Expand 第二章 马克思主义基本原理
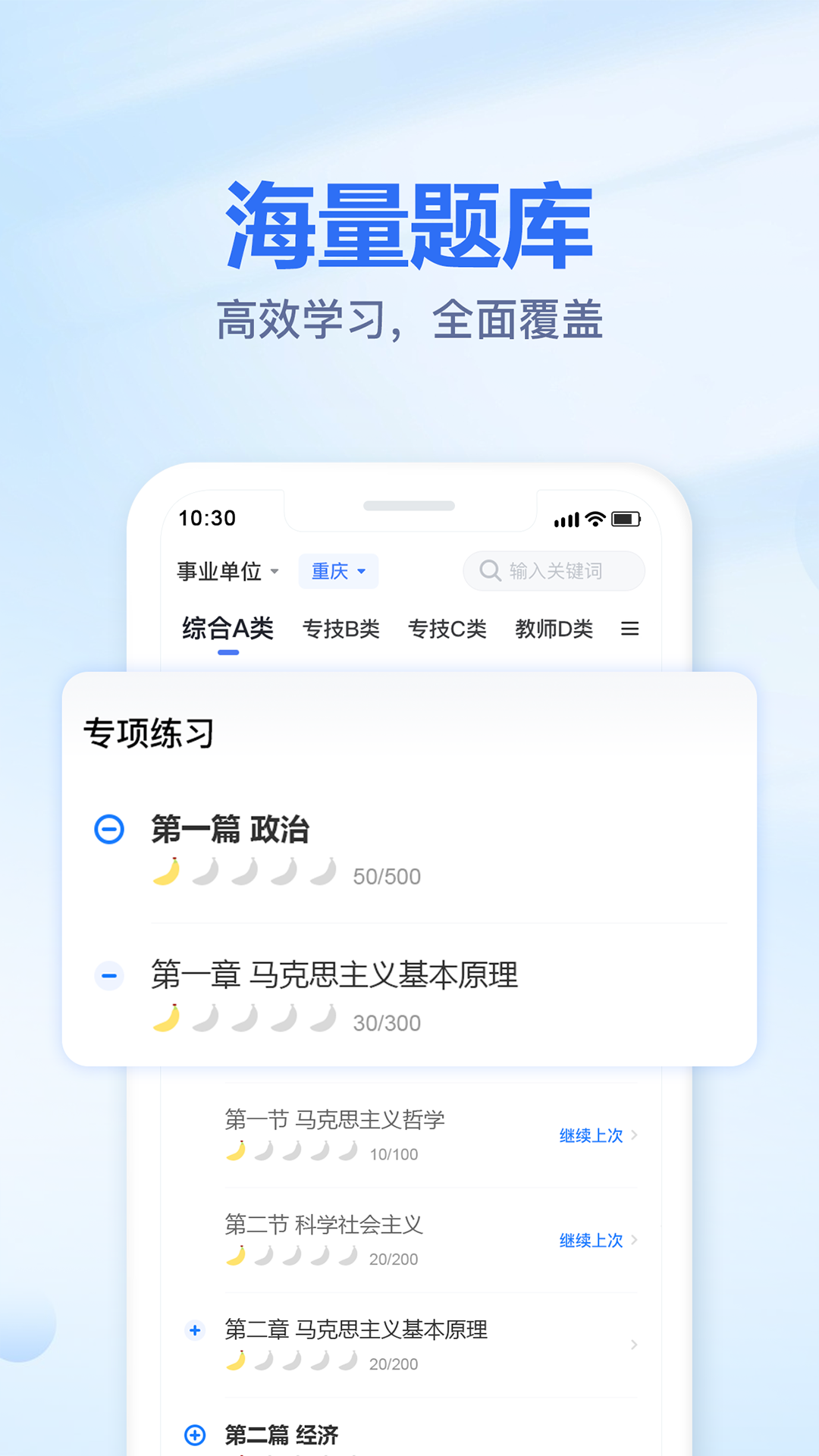The width and height of the screenshot is (819, 1456). 195,1330
